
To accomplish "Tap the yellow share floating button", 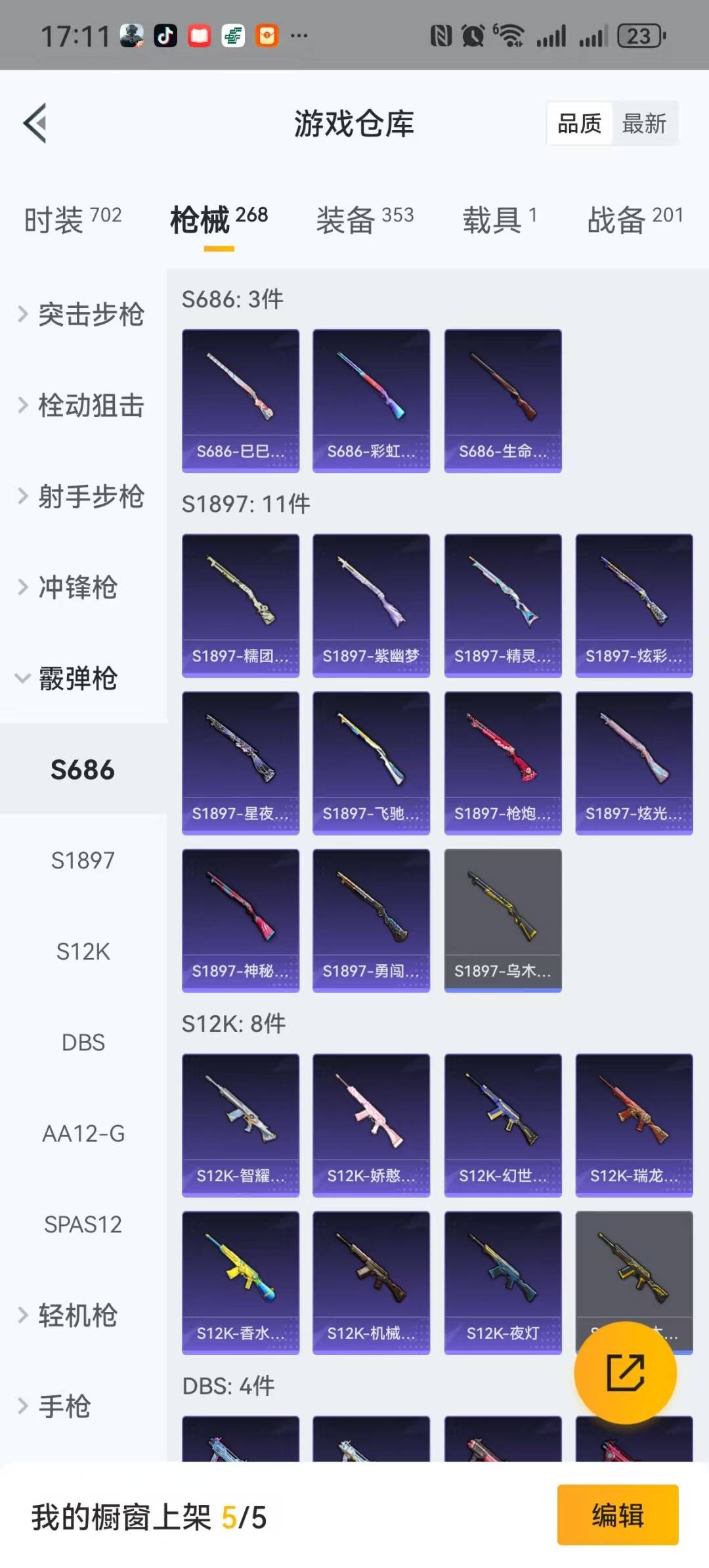I will click(625, 1372).
